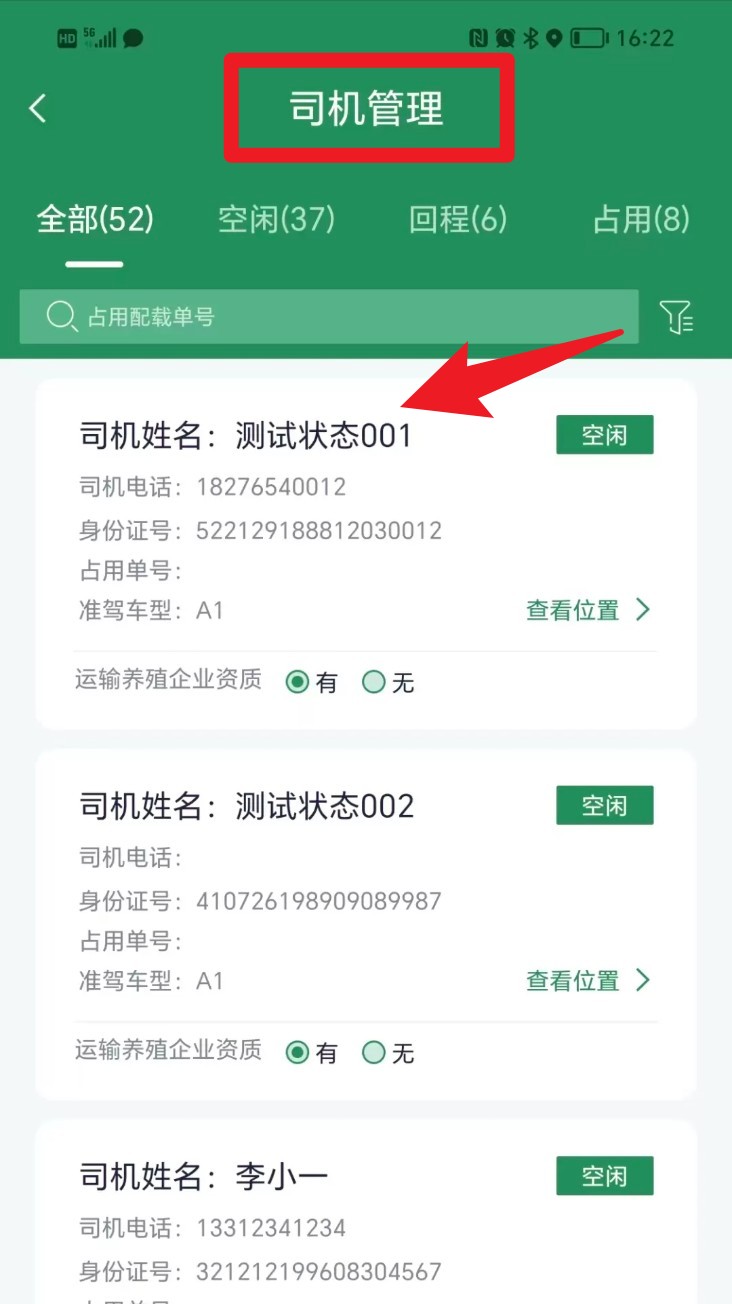Switch to the 回程(6) tab

pos(458,219)
